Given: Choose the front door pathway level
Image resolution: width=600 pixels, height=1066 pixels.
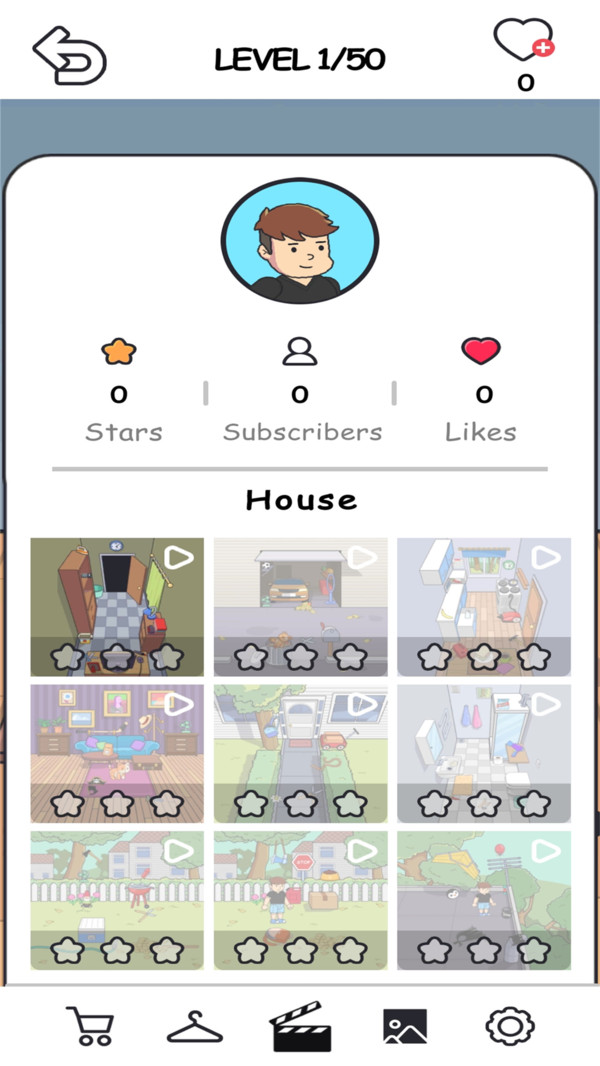Looking at the screenshot, I should [x=300, y=753].
